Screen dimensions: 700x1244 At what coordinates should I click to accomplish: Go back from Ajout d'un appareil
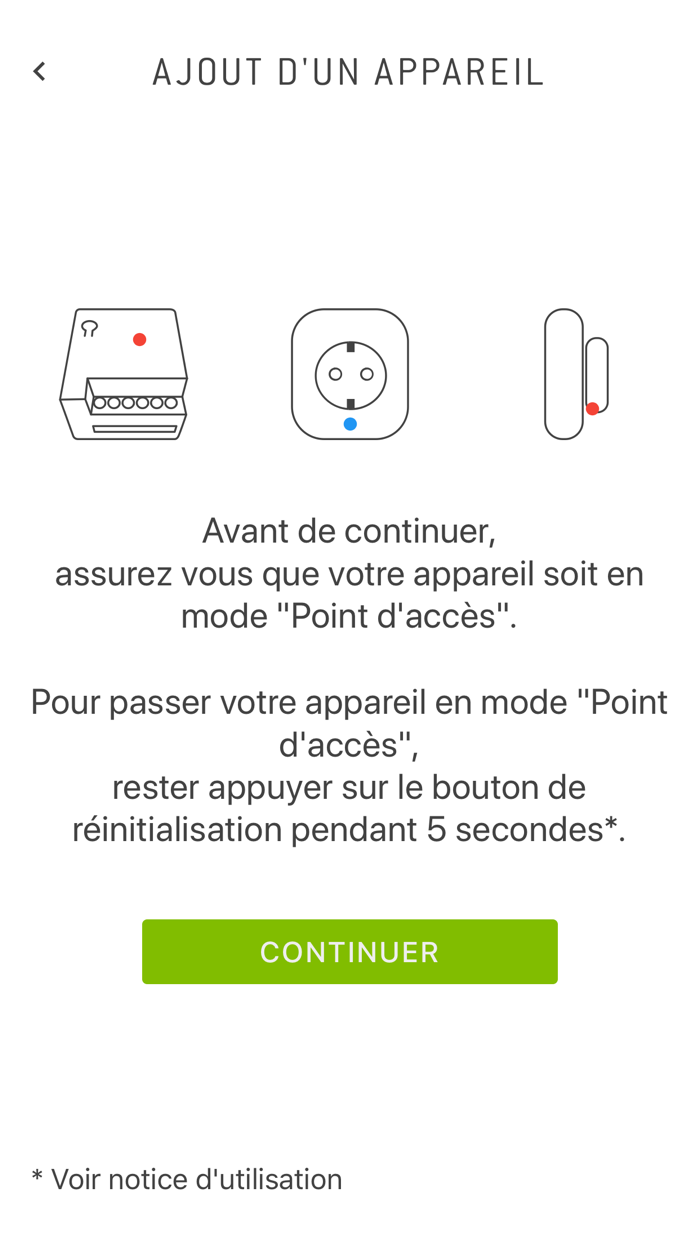tap(39, 72)
